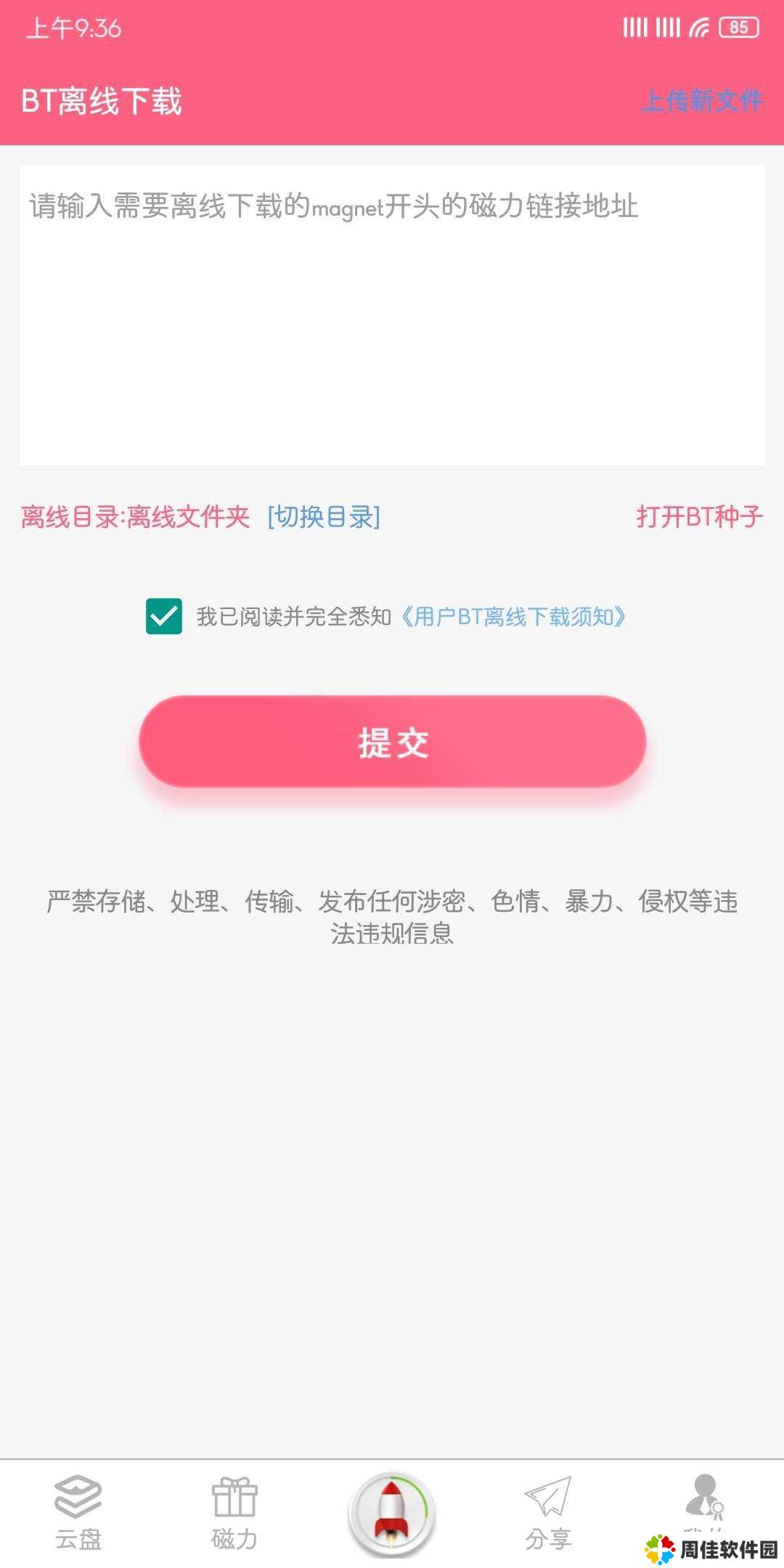
Task: Tap 切换目录 to switch offline folder
Action: point(324,517)
